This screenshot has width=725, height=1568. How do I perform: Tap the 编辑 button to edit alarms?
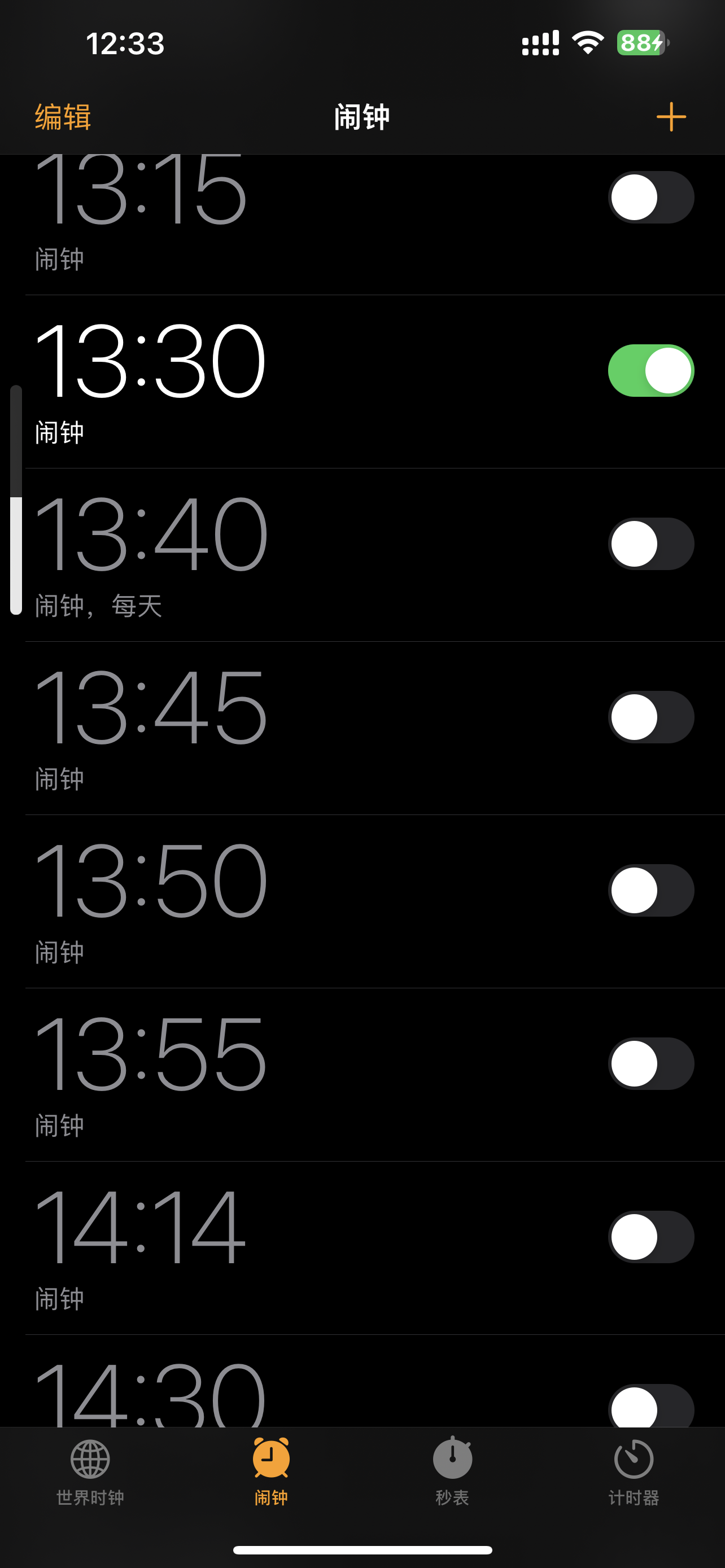point(63,117)
